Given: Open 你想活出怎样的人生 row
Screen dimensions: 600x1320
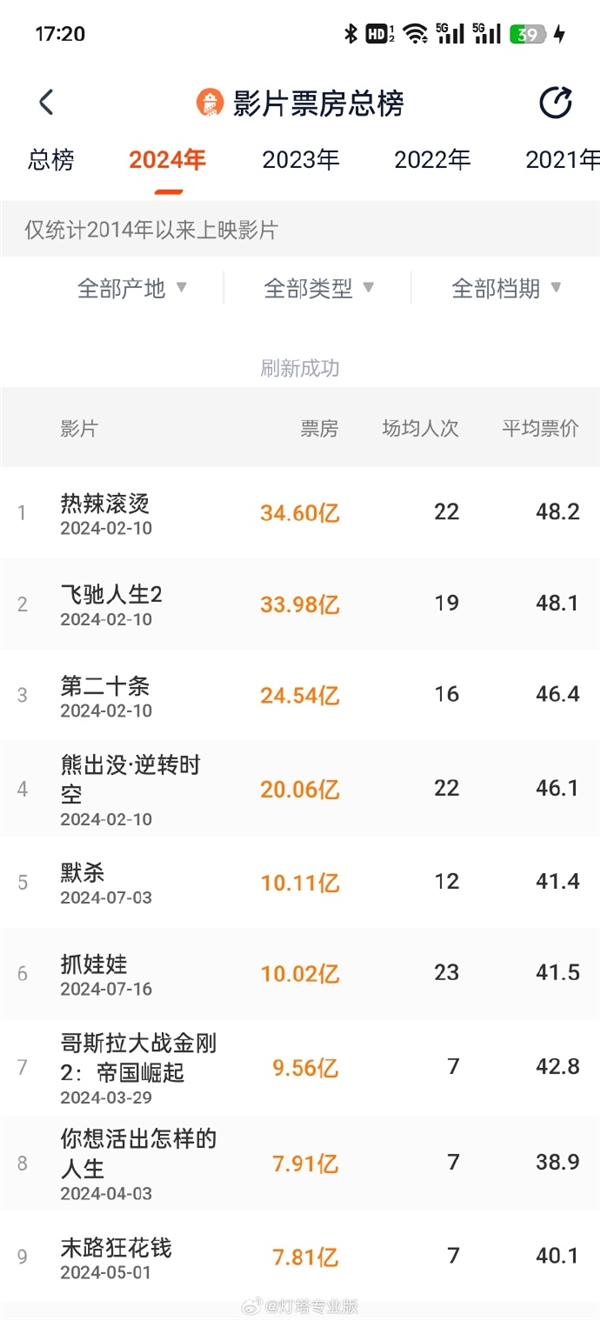Looking at the screenshot, I should coord(138,1153).
